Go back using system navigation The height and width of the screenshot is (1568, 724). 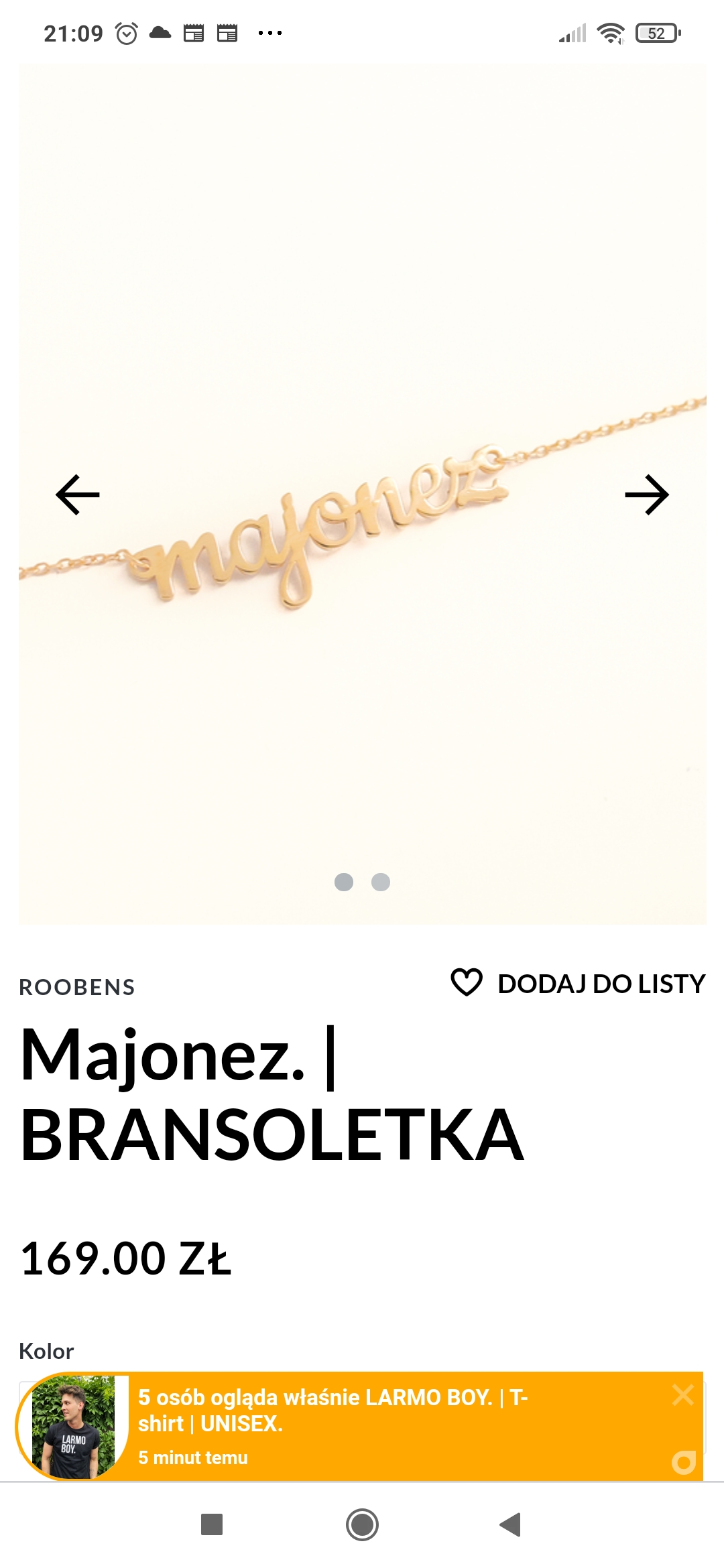[x=510, y=1524]
